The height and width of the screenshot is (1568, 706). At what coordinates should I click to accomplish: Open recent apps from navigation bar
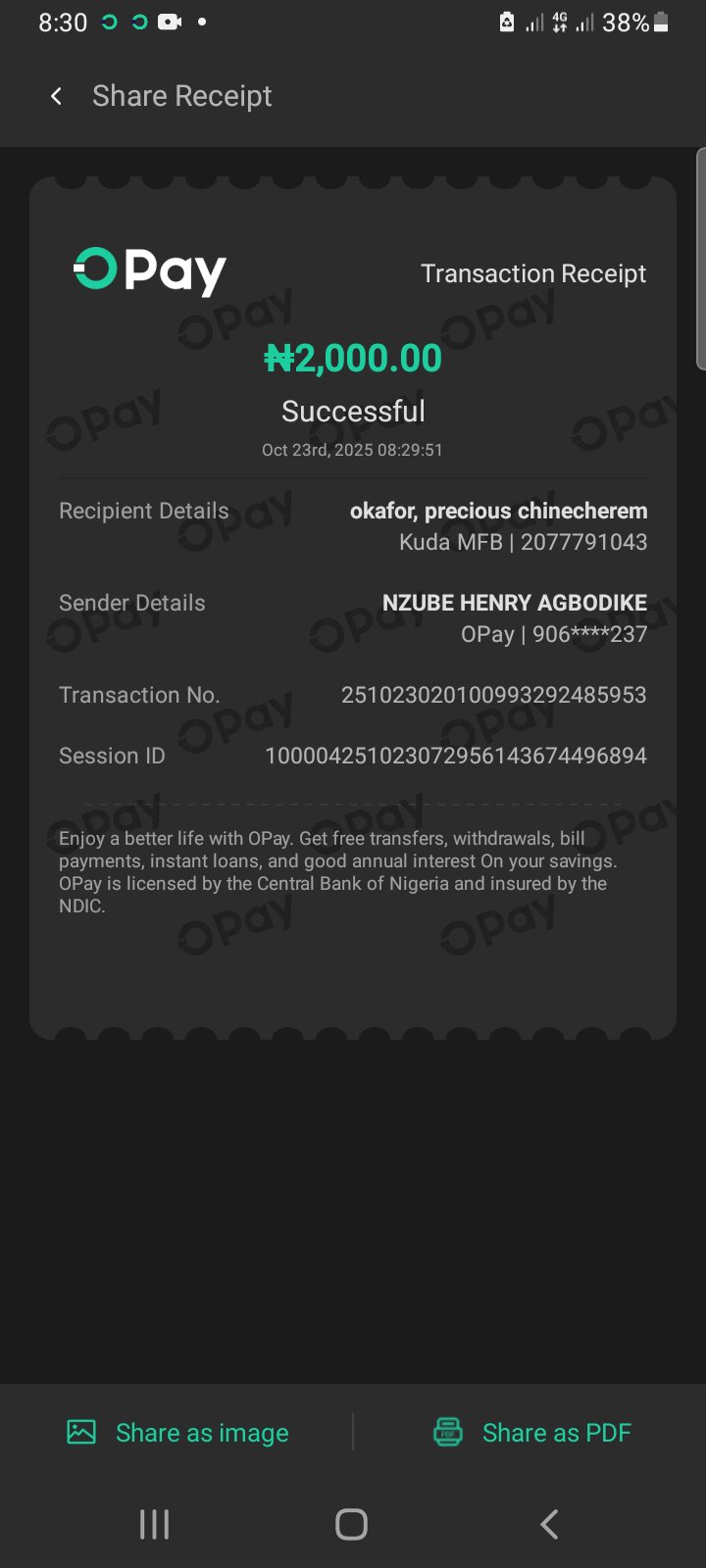click(x=154, y=1524)
